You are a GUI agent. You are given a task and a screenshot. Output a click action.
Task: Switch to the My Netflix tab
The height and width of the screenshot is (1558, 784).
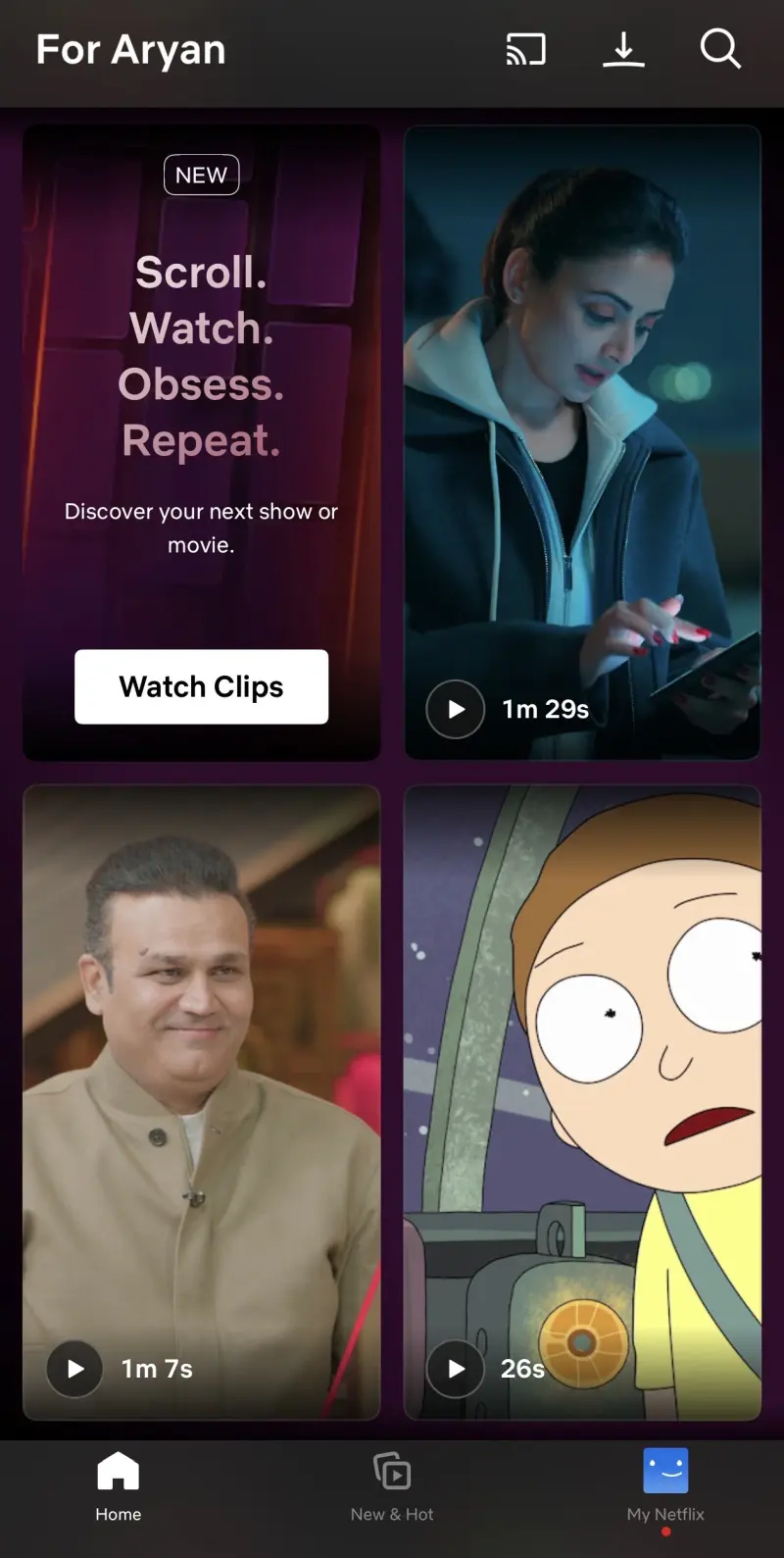pyautogui.click(x=665, y=1486)
